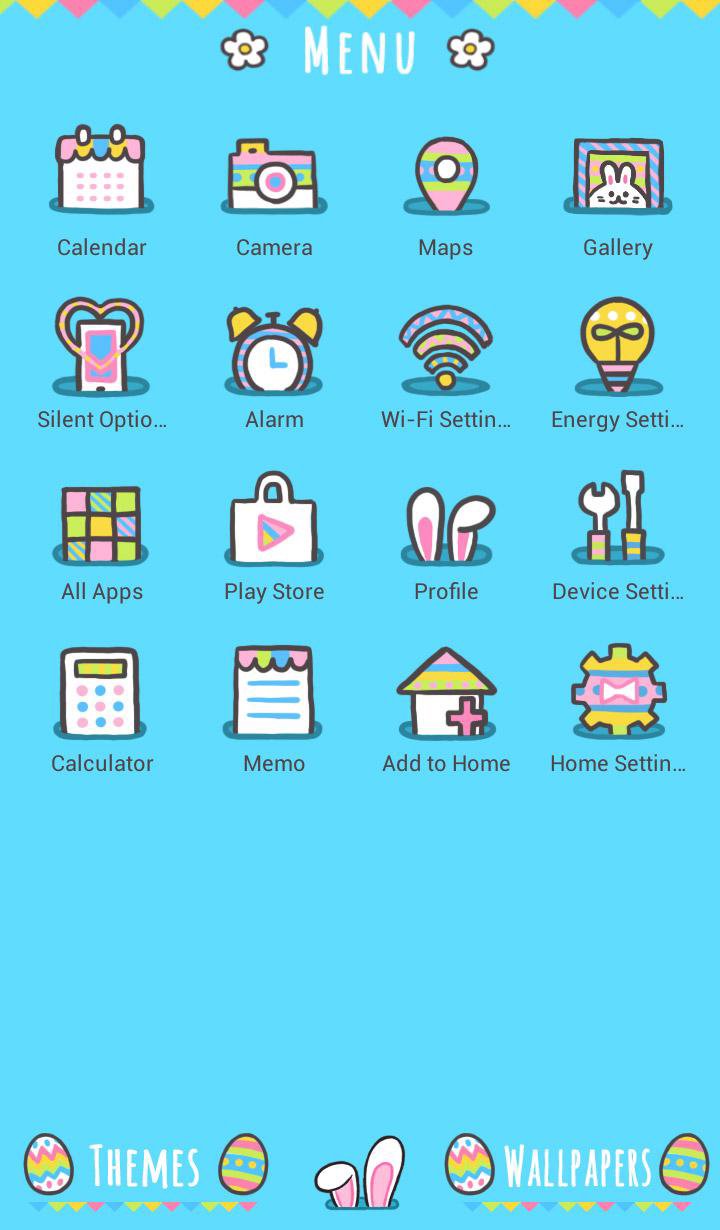The image size is (720, 1230).
Task: Open Device Settings tools icon
Action: tap(617, 518)
